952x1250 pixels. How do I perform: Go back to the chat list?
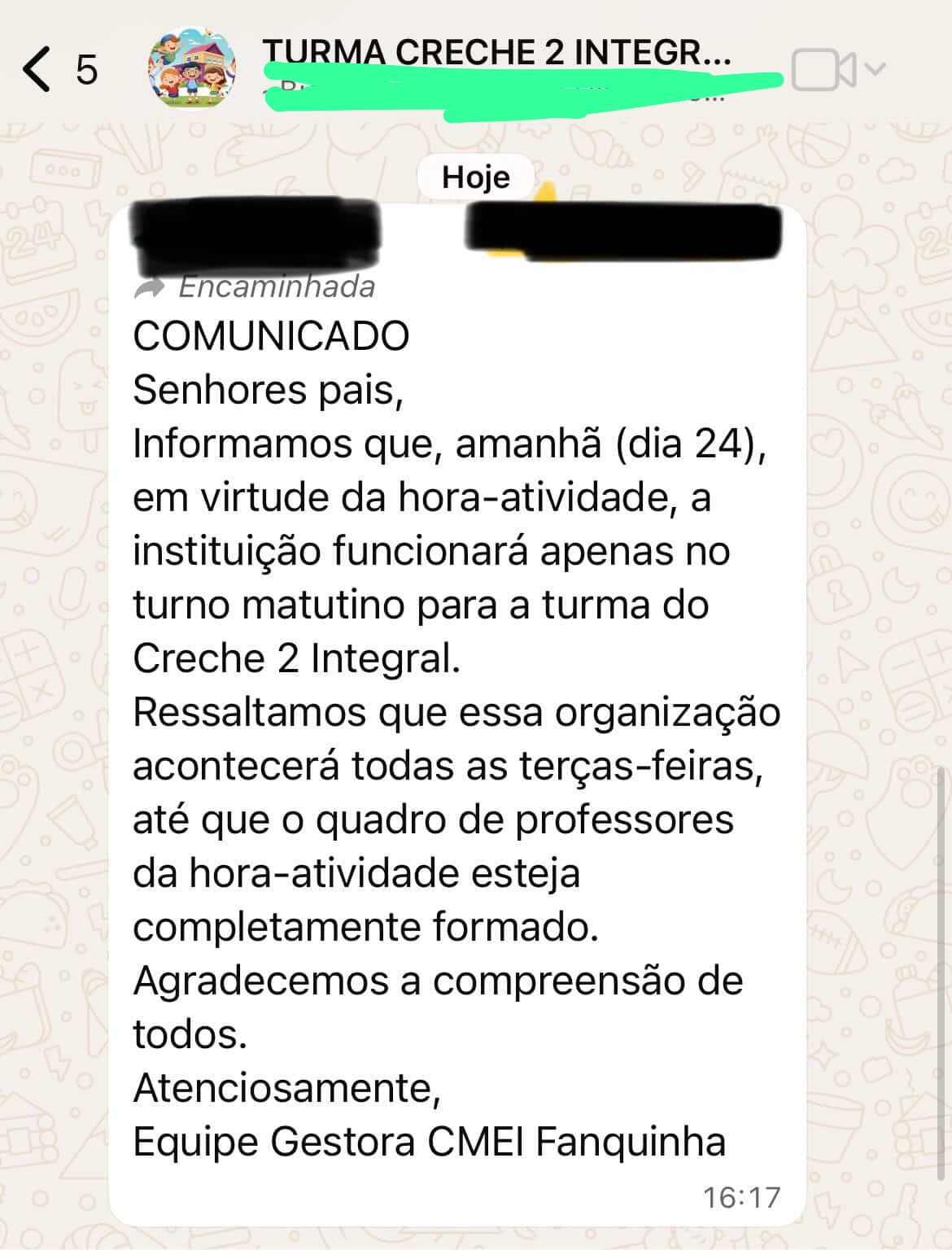click(38, 69)
